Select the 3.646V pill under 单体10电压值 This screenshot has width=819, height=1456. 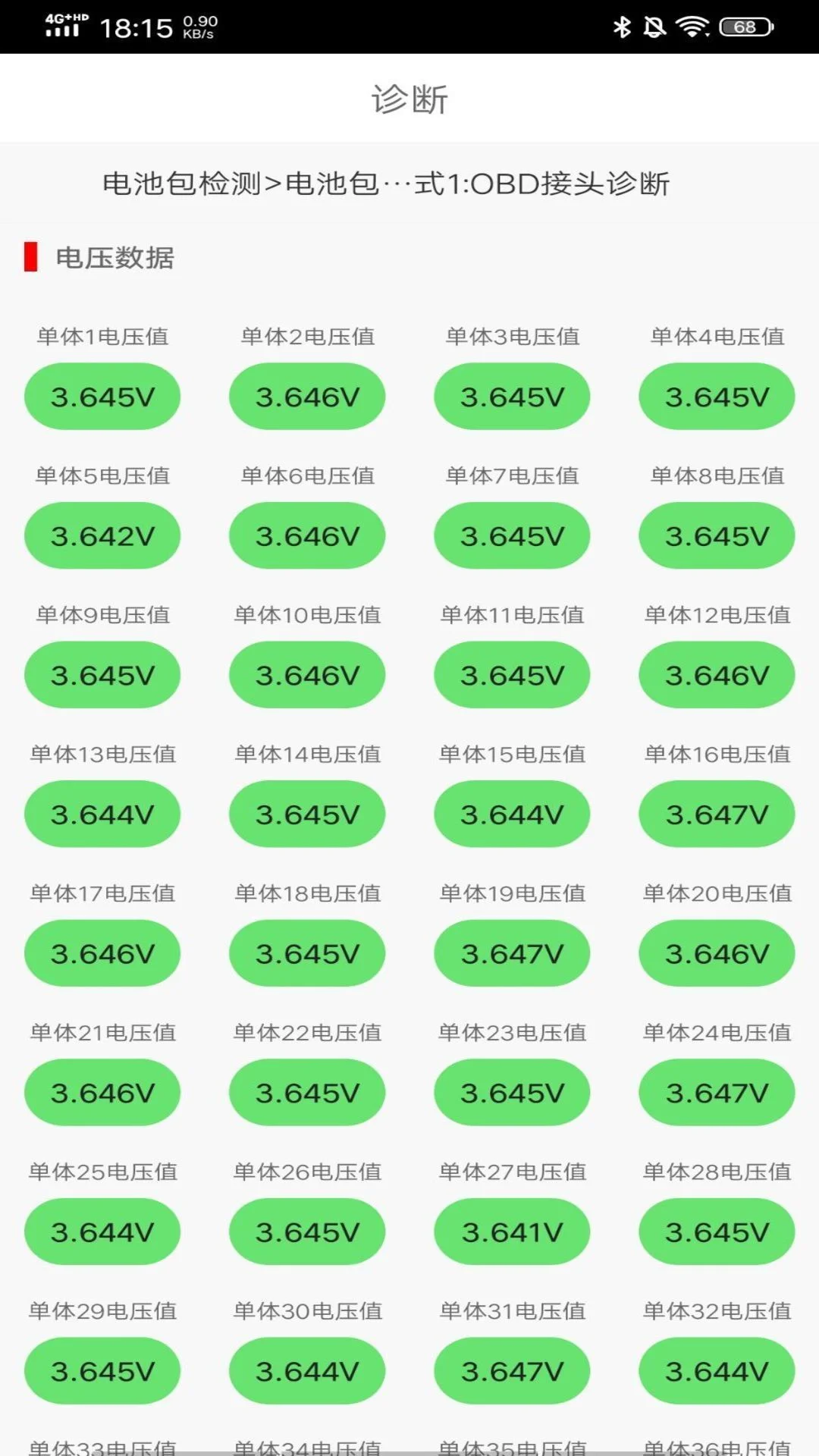click(x=306, y=674)
